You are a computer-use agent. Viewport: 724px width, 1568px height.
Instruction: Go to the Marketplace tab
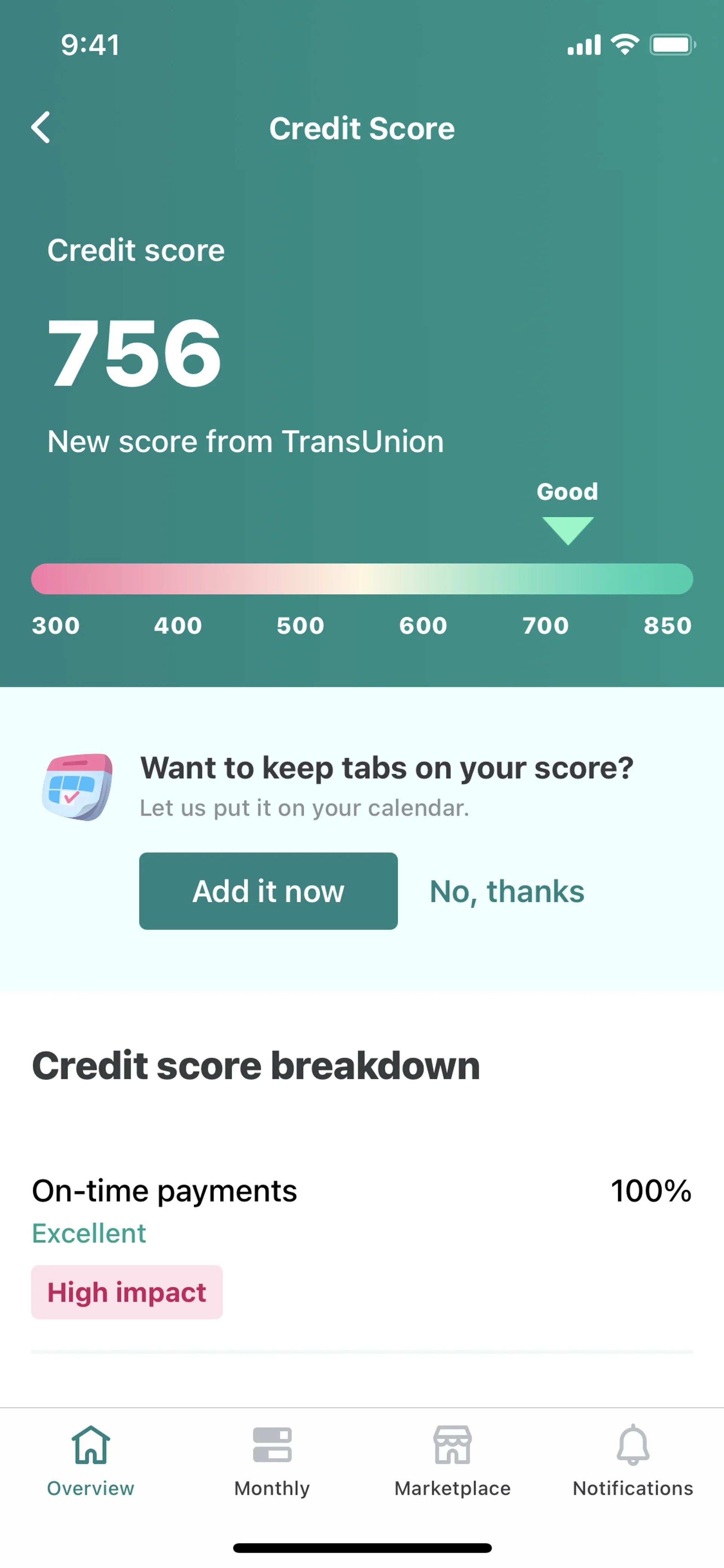click(x=452, y=1461)
